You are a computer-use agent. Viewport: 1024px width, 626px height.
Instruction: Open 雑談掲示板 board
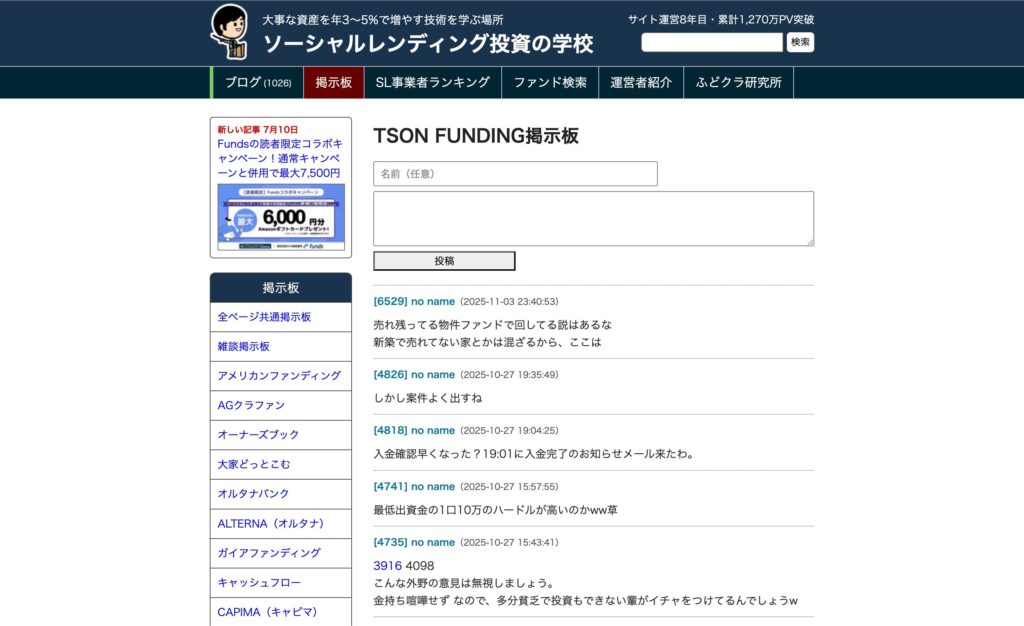click(244, 347)
